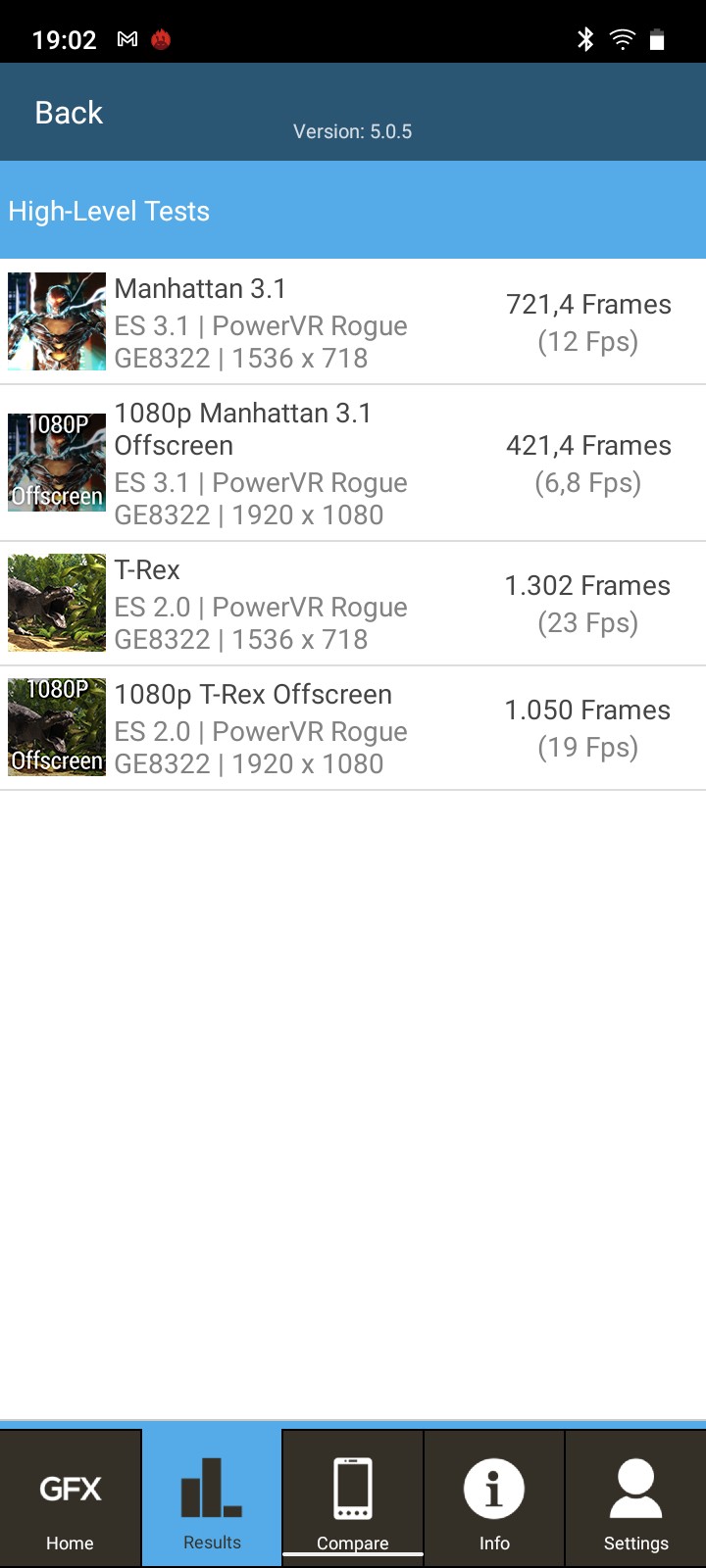Open the Manhattan 3.1 result row
The height and width of the screenshot is (1568, 706).
(353, 322)
